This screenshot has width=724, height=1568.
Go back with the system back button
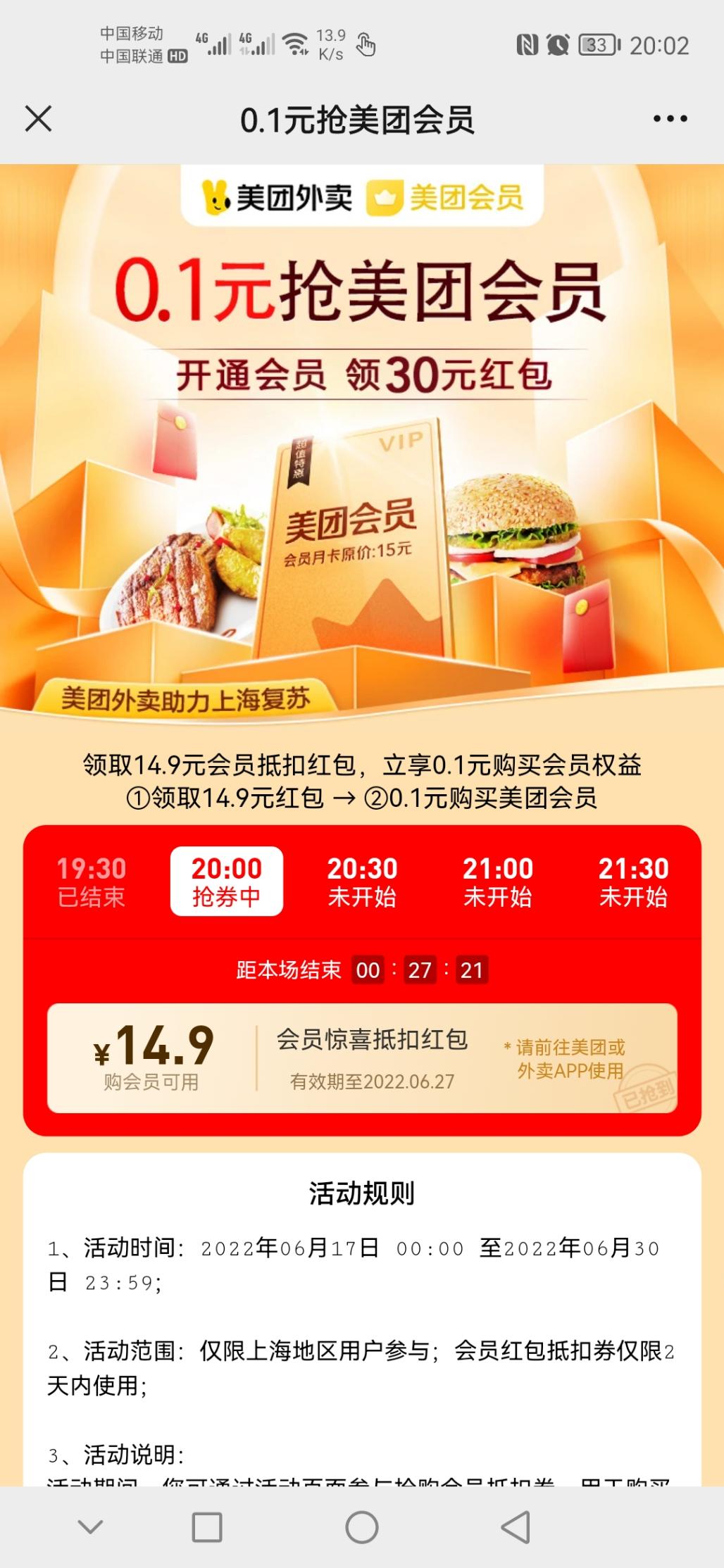pyautogui.click(x=516, y=1527)
